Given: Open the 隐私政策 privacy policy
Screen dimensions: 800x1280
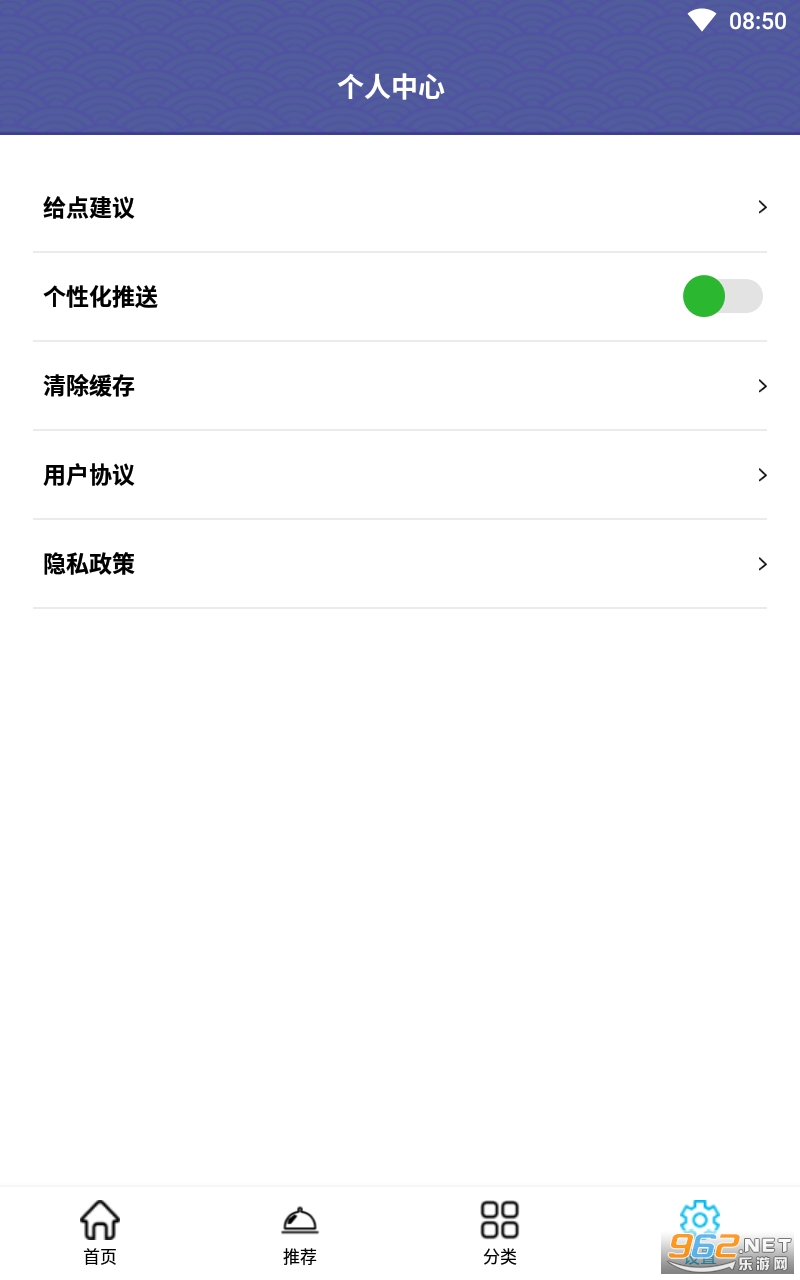Looking at the screenshot, I should [x=400, y=564].
